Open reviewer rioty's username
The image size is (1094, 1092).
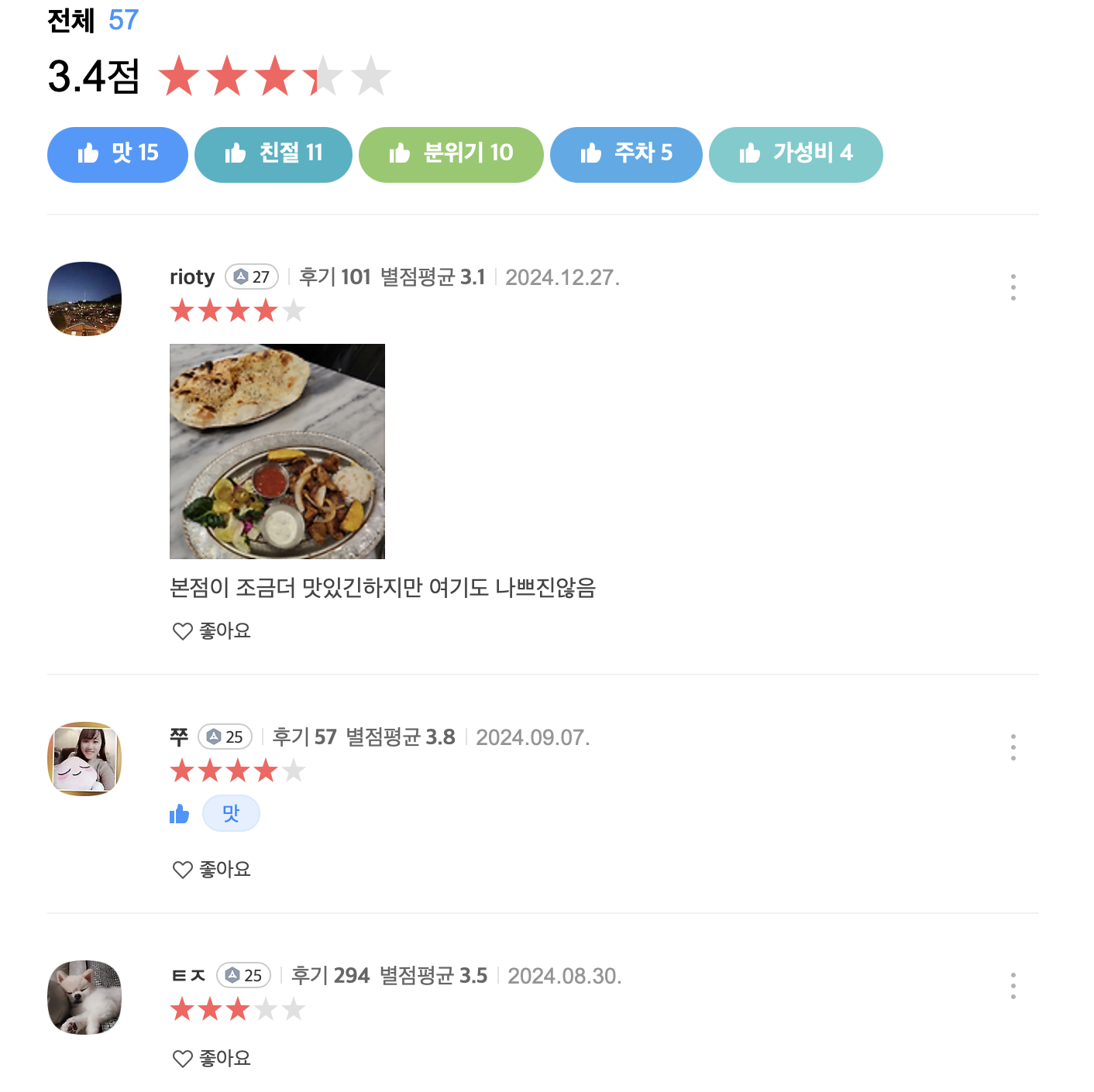click(x=192, y=277)
